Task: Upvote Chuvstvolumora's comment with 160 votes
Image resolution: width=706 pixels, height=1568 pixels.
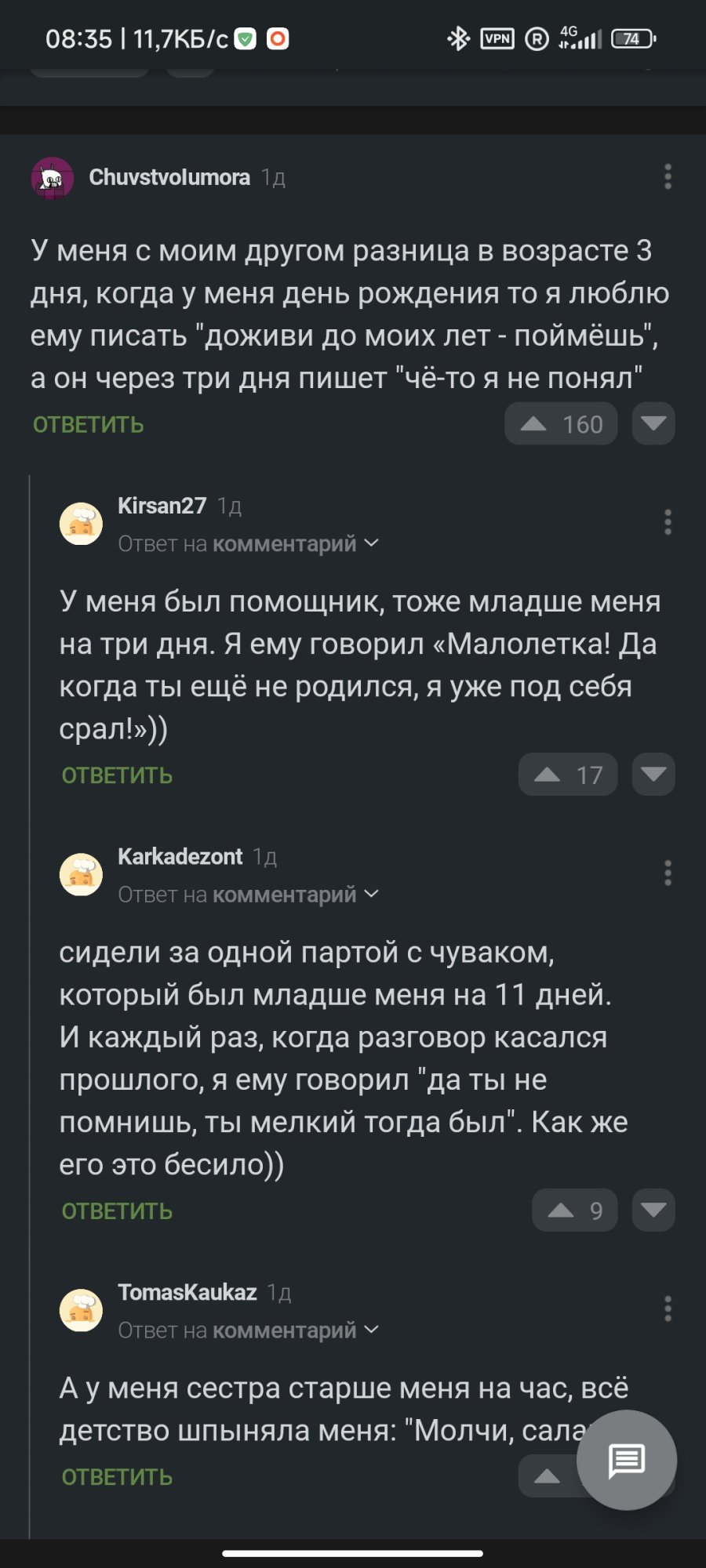Action: (x=560, y=424)
